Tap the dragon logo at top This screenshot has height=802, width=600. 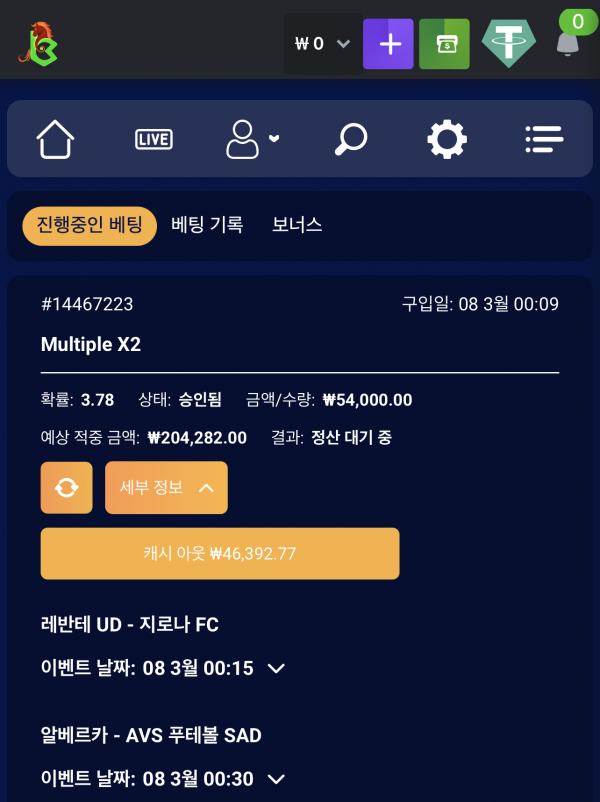37,44
